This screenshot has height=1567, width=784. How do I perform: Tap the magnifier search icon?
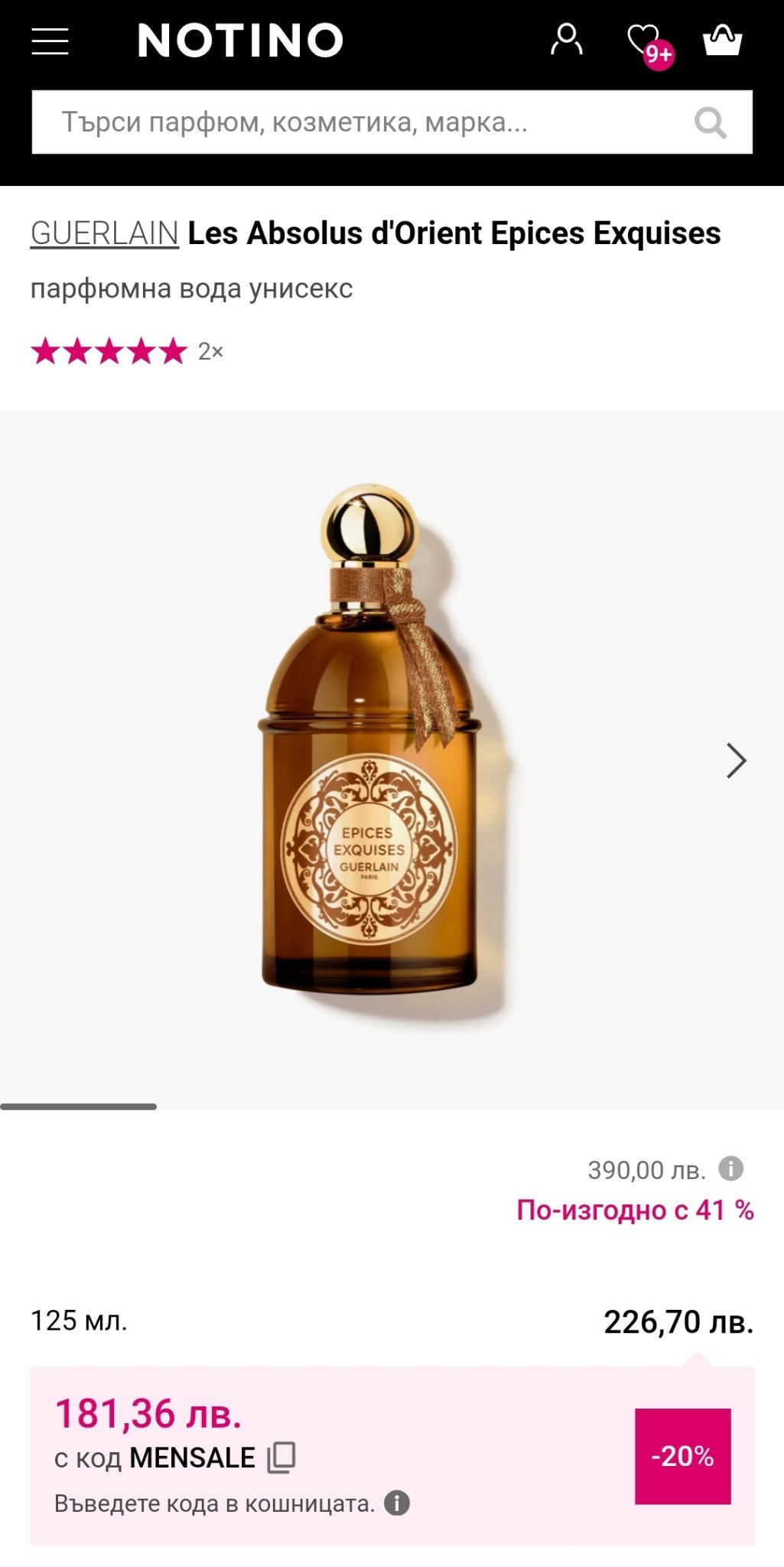click(x=710, y=122)
